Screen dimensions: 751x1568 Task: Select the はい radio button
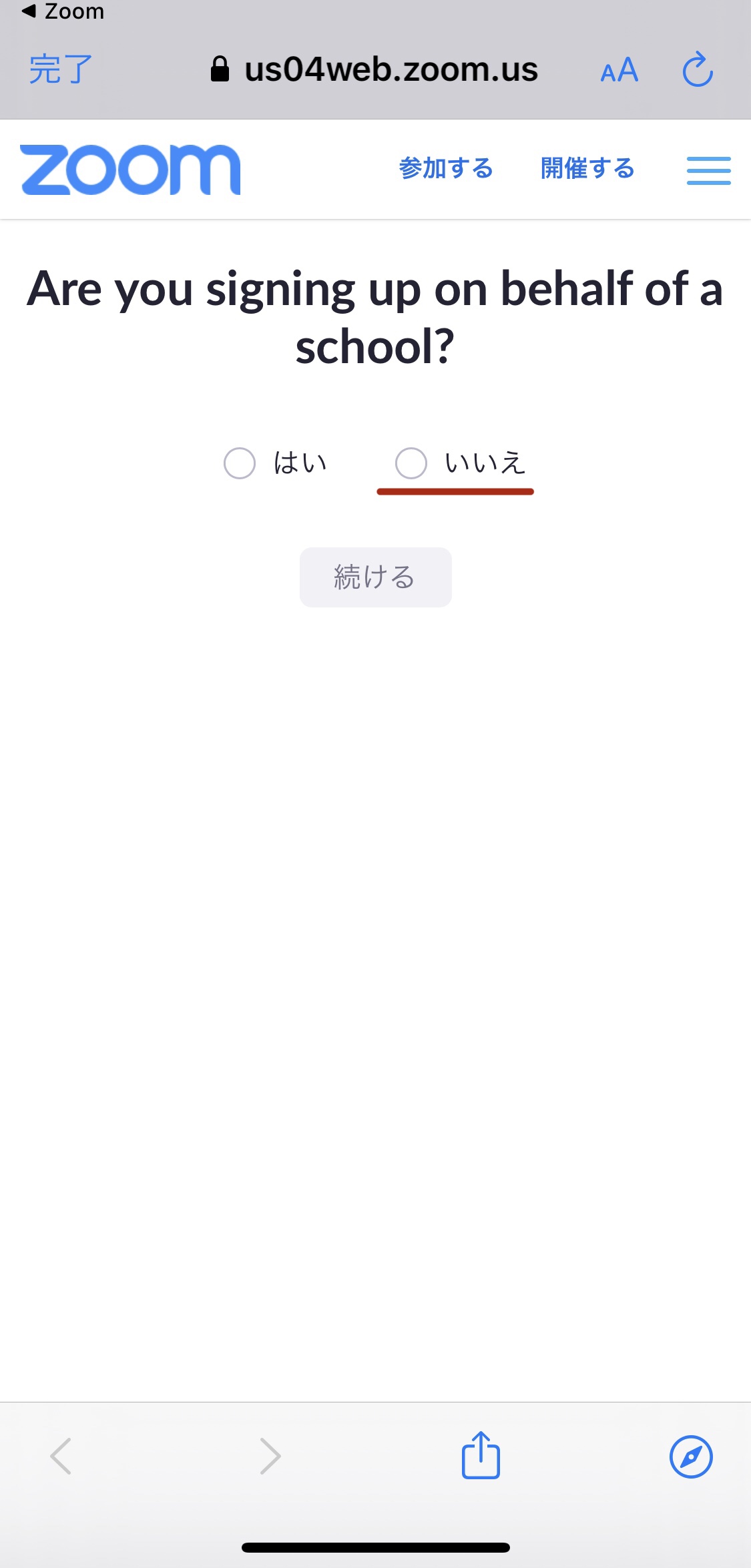pos(240,463)
